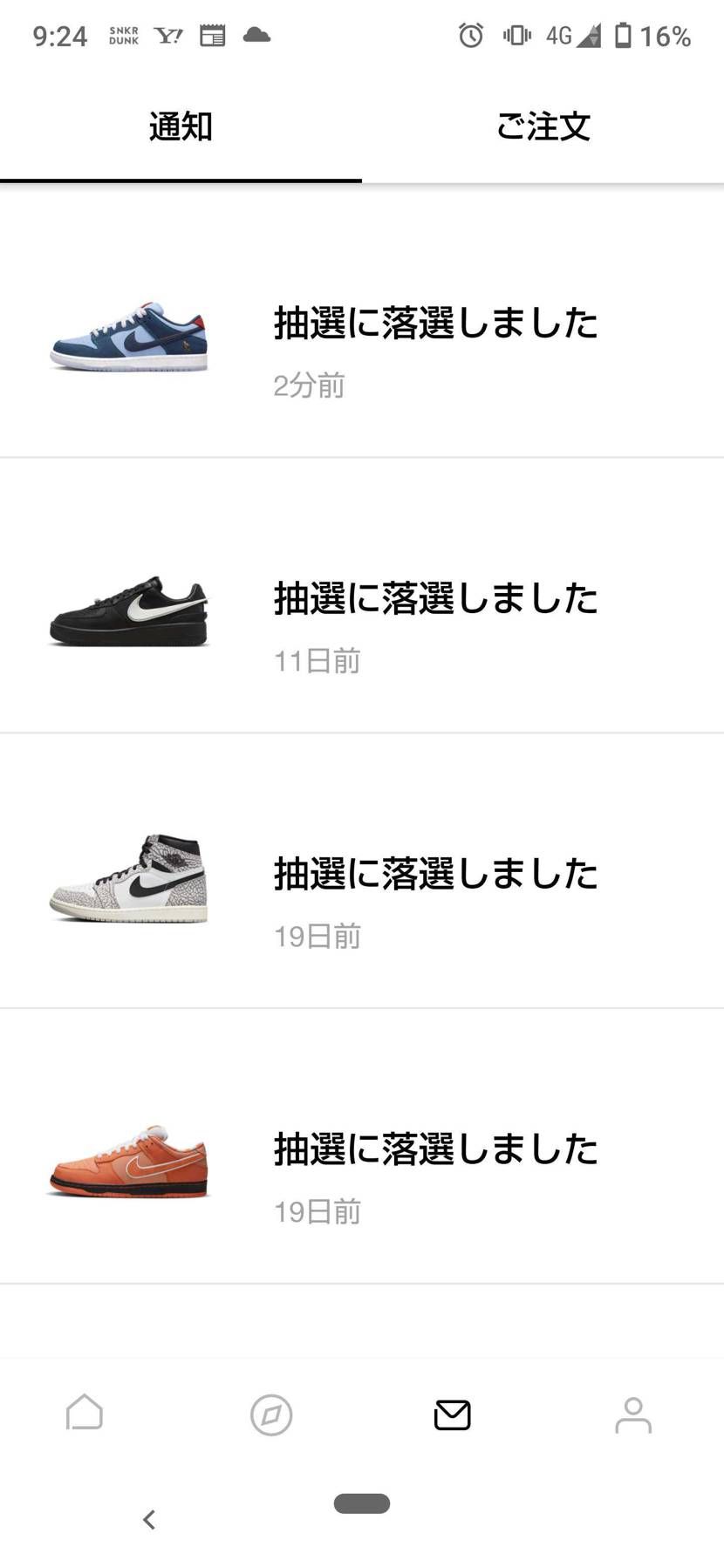Tap the 4G network indicator

click(558, 35)
